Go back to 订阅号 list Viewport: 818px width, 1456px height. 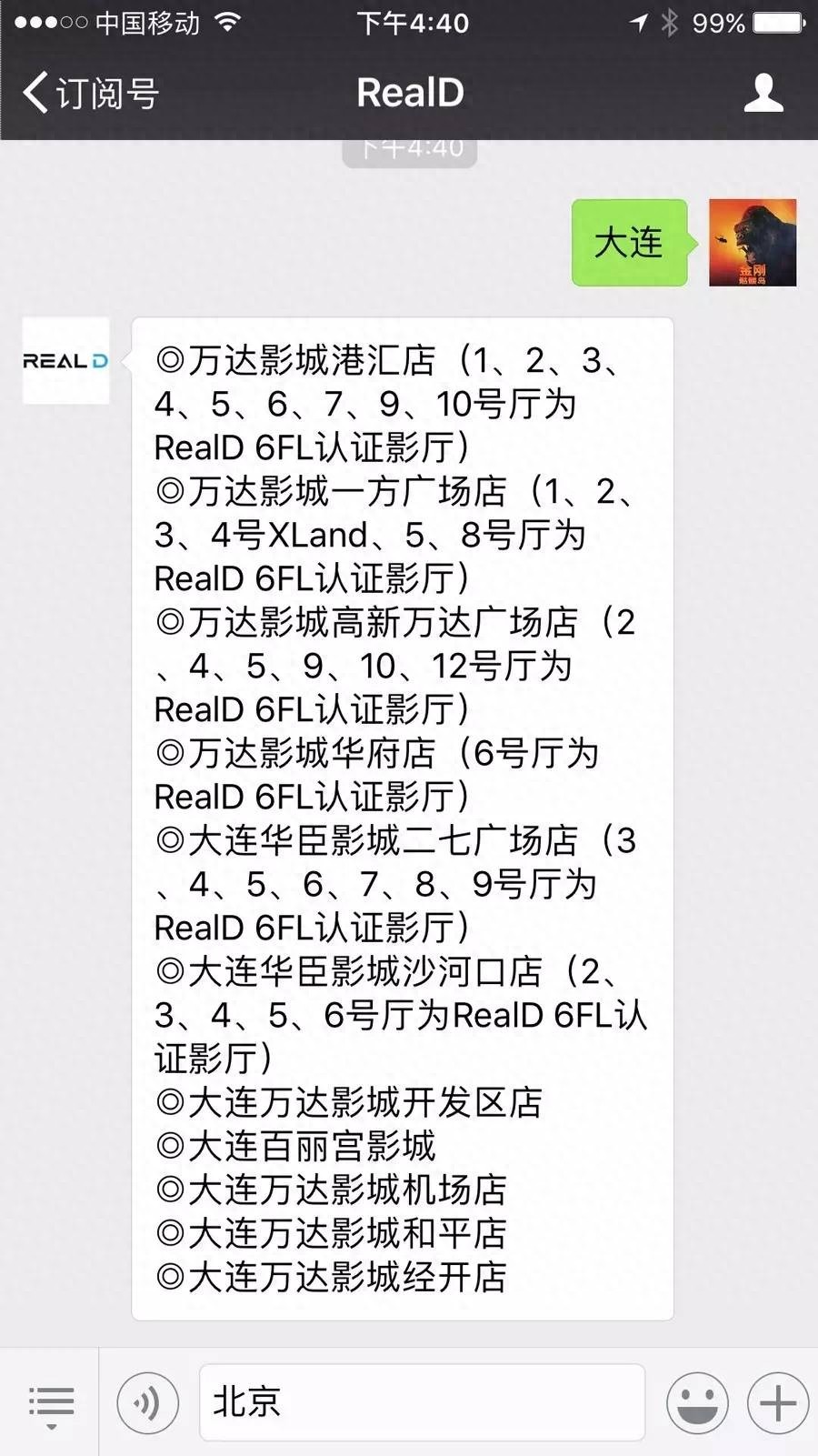point(89,93)
